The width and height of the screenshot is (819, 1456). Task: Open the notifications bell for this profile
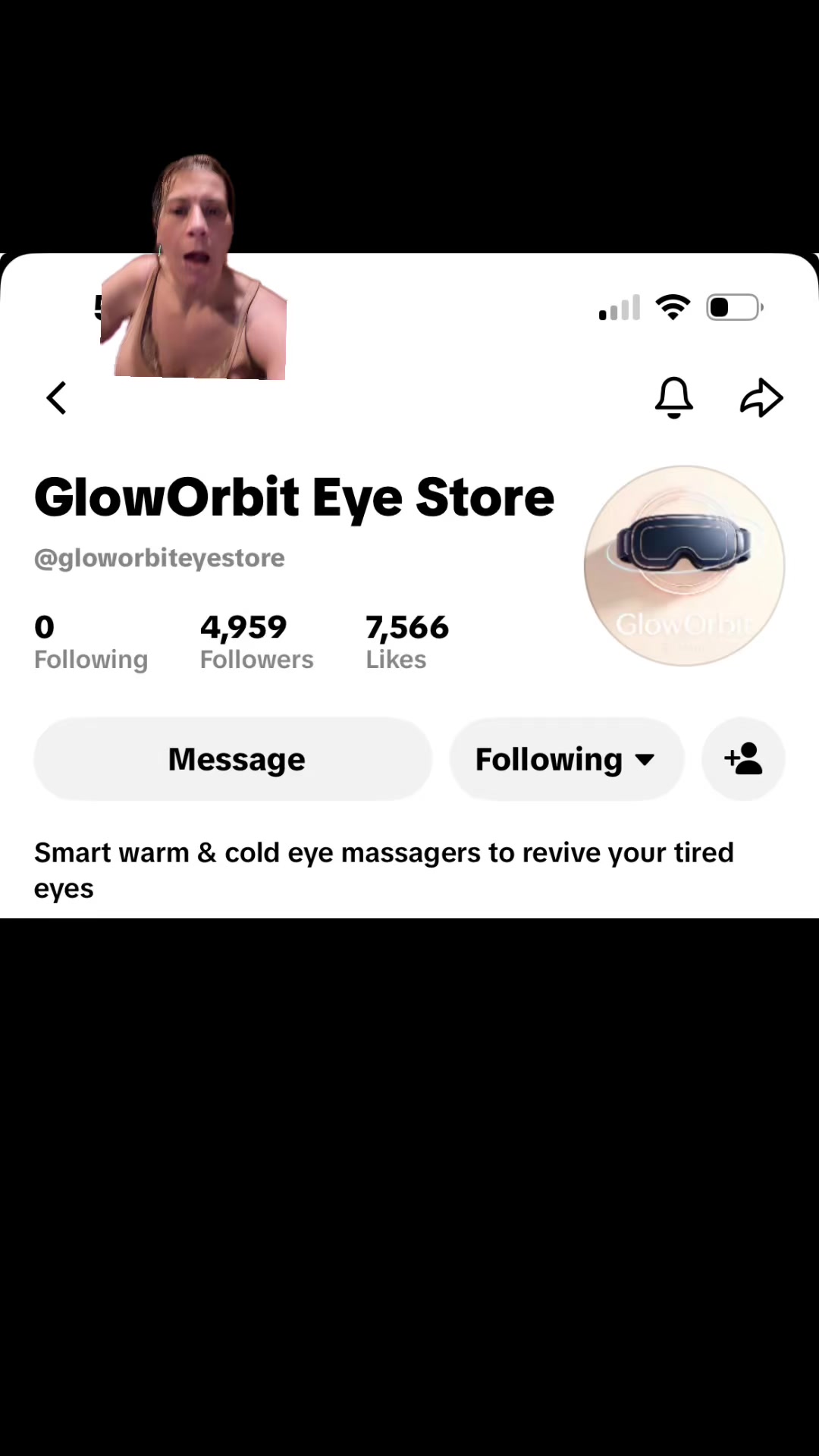[x=673, y=397]
